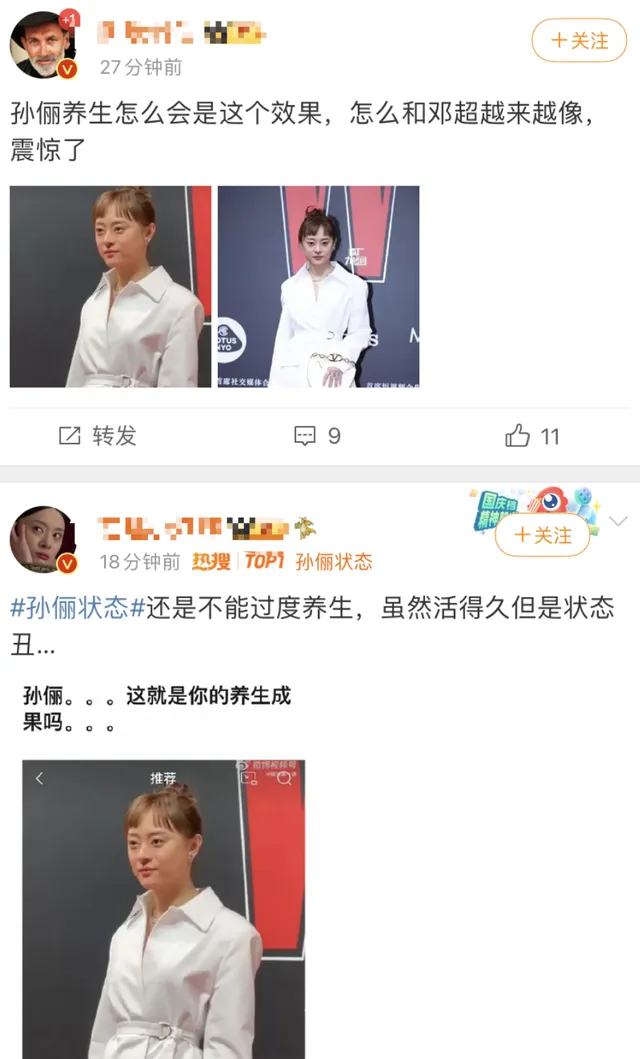
Task: Like the first post with 11 likes
Action: pos(532,436)
